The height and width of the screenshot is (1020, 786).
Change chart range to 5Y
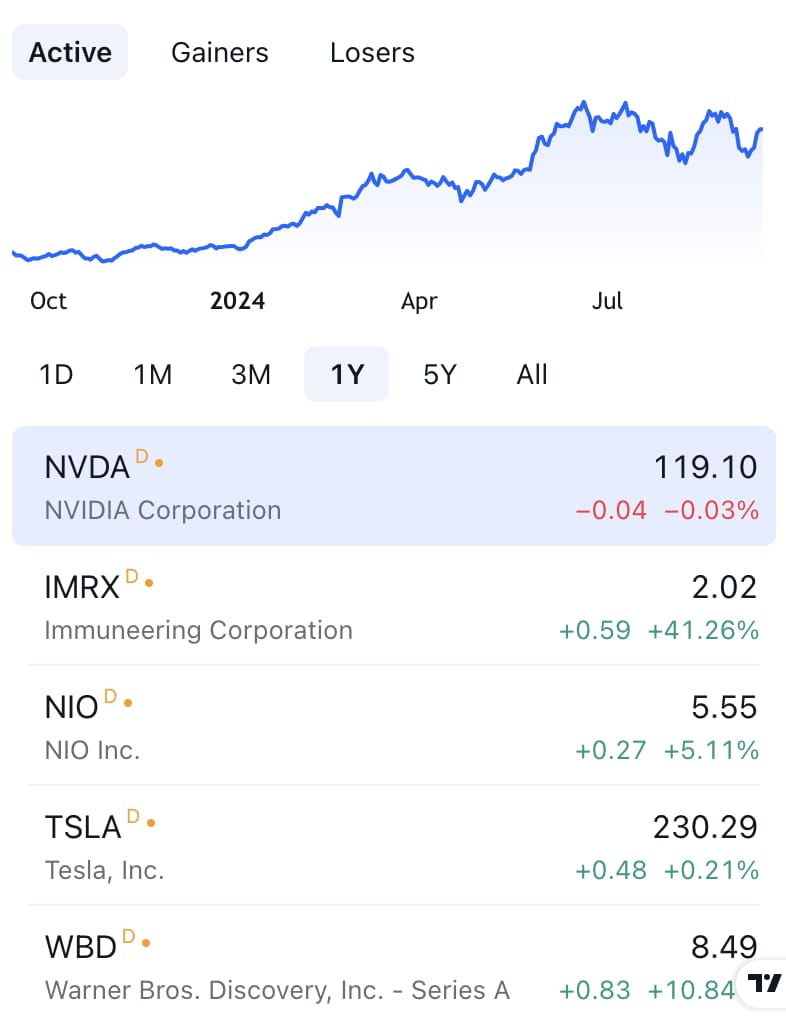(x=440, y=374)
